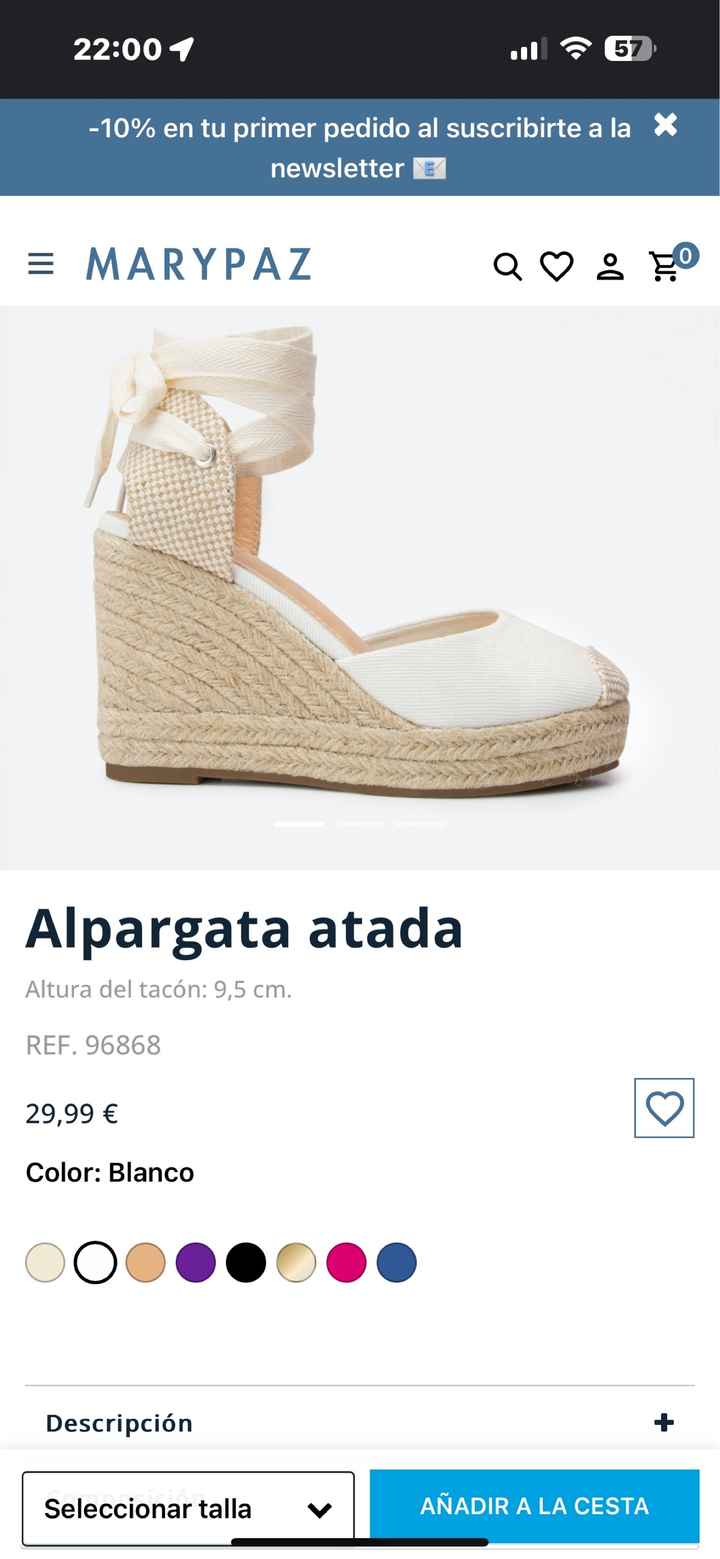Open the user account icon
The height and width of the screenshot is (1559, 720).
(610, 267)
